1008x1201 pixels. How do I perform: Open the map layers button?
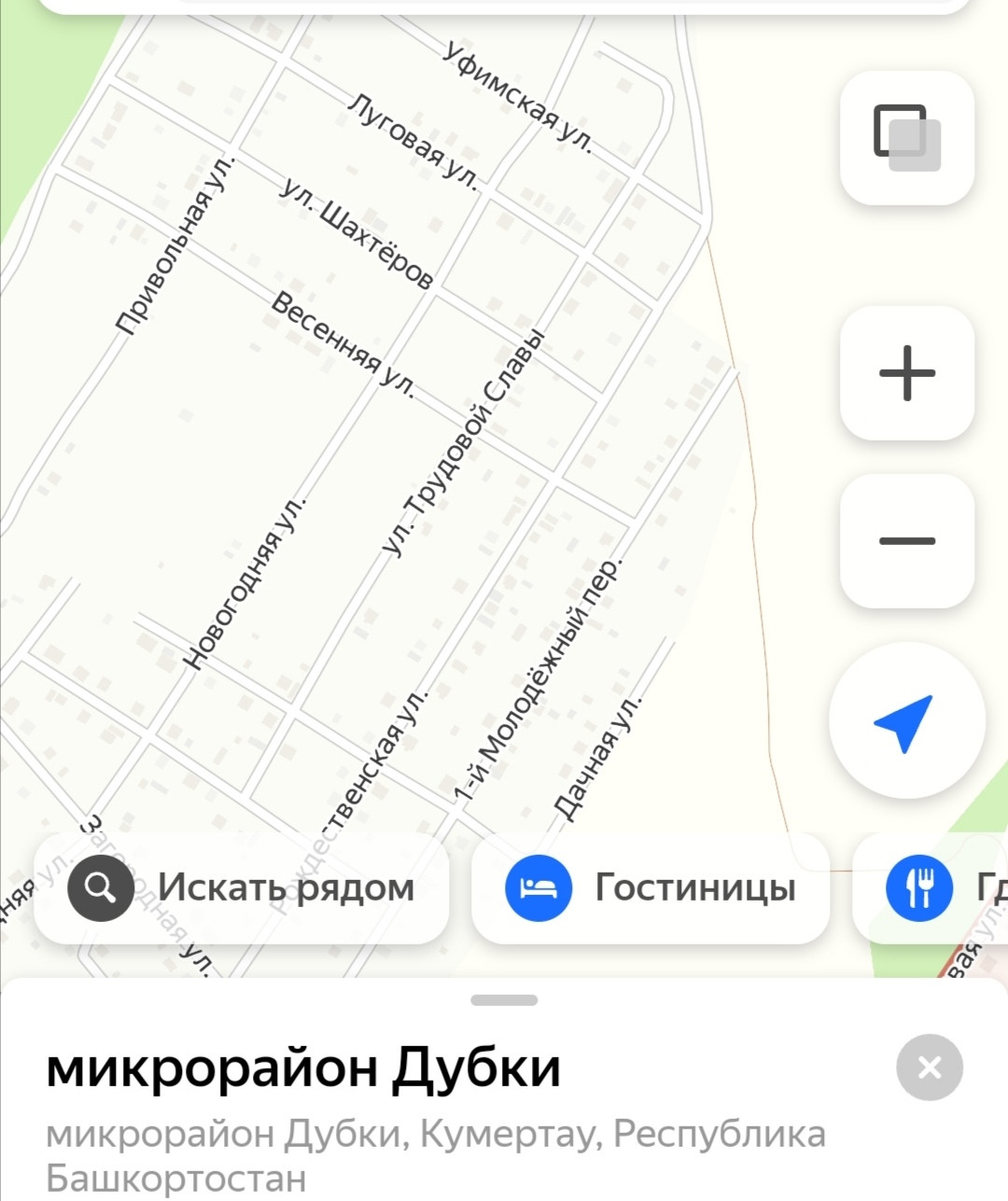pos(906,137)
